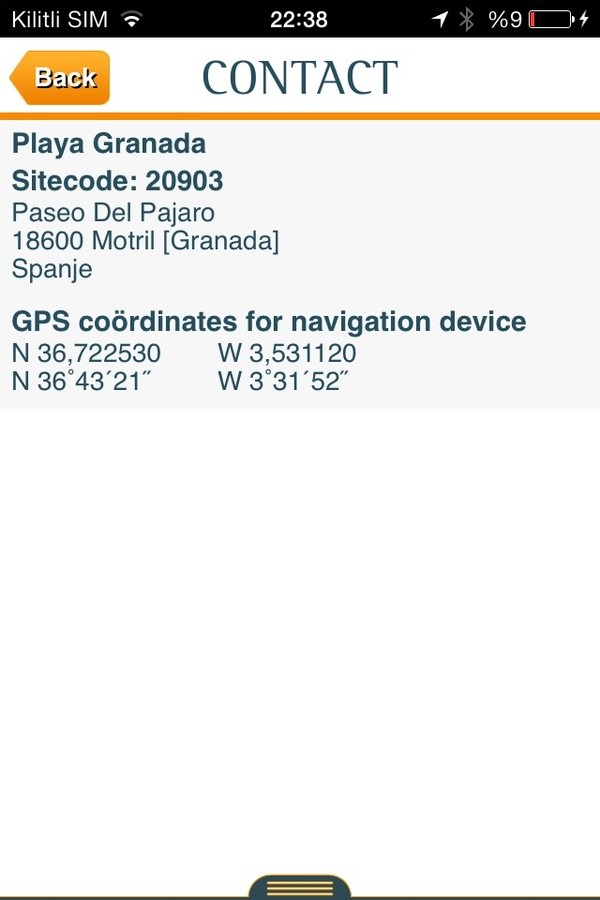Open the pull-up handle at the bottom
Viewport: 600px width, 900px height.
300,887
